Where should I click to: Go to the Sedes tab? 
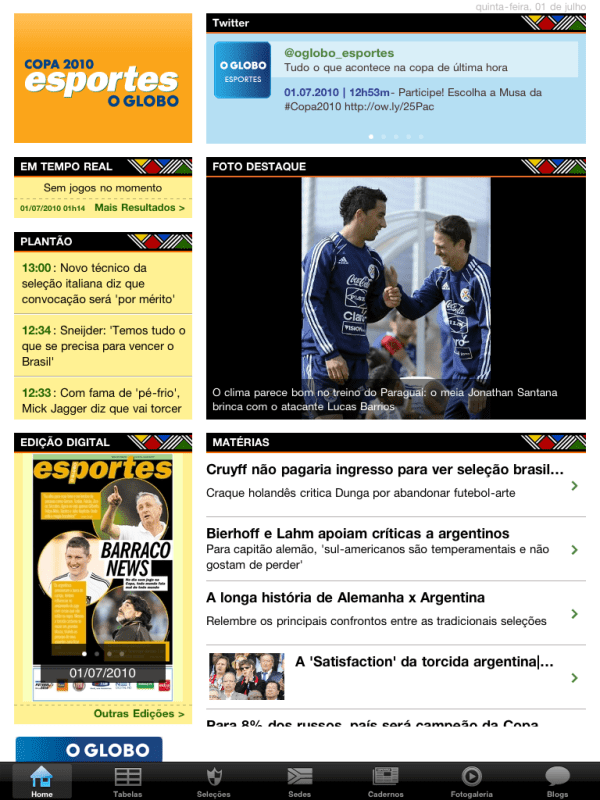(299, 781)
